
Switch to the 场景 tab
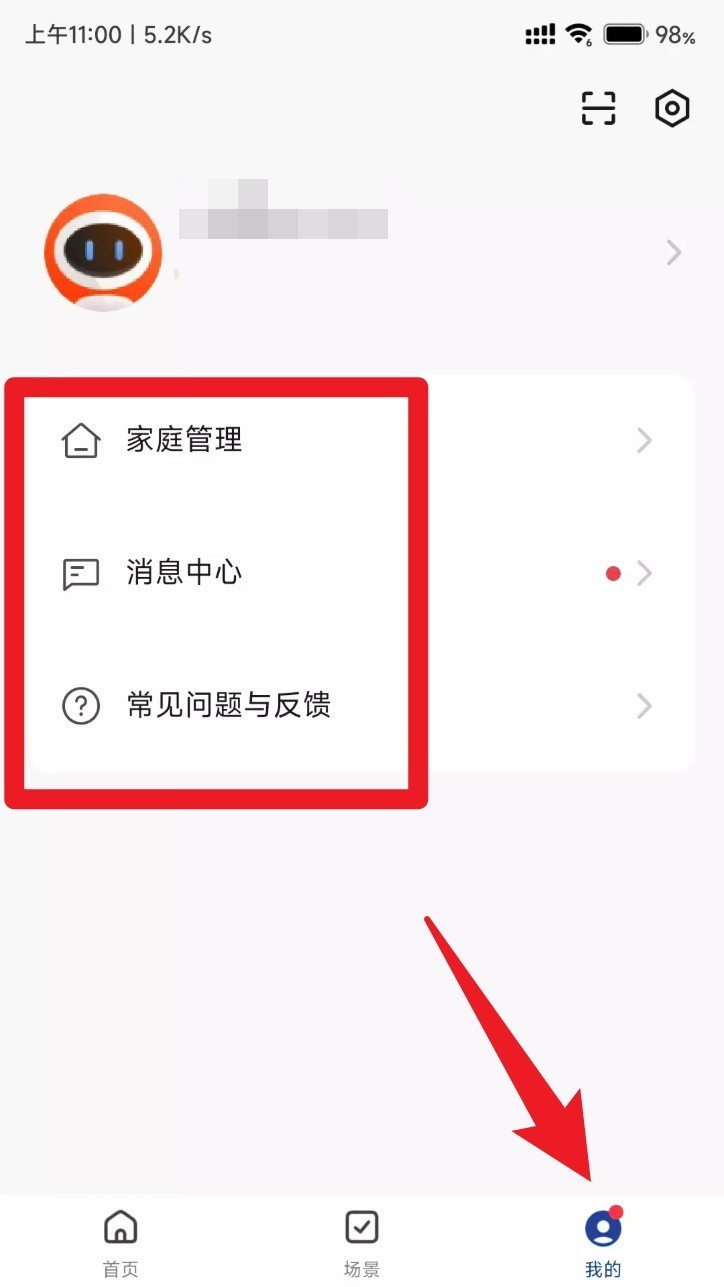[361, 1242]
